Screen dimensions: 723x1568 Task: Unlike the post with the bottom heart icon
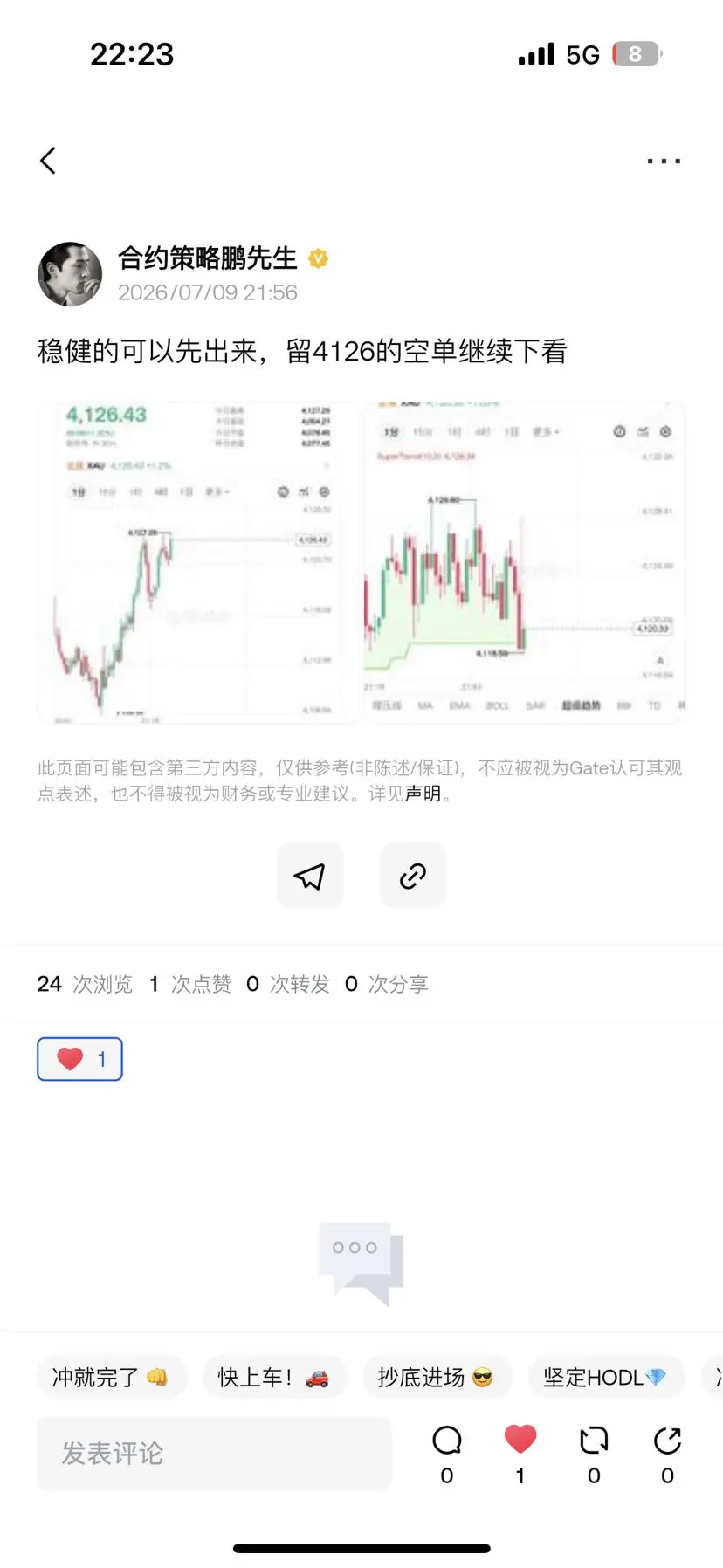(x=520, y=1454)
